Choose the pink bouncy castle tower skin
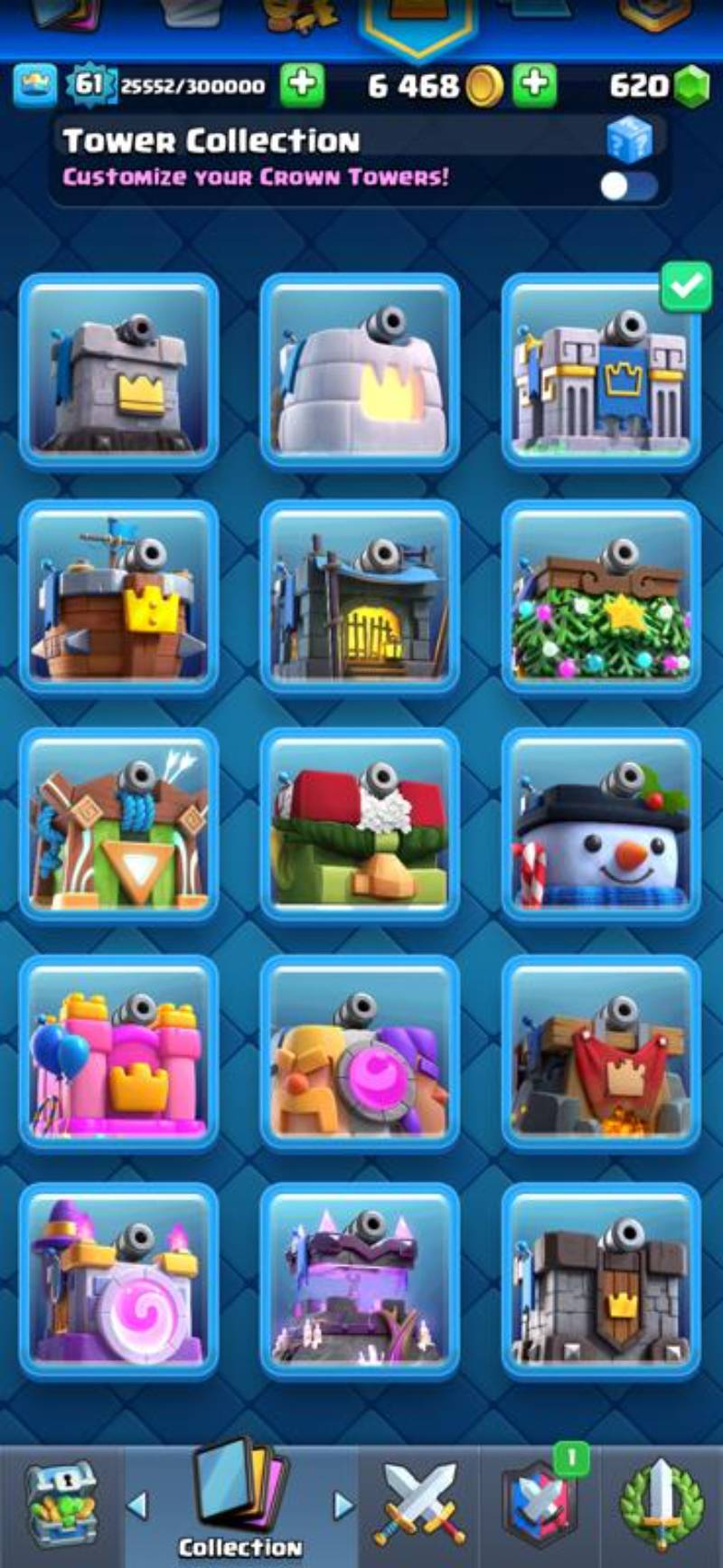723x1568 pixels. click(x=119, y=1053)
